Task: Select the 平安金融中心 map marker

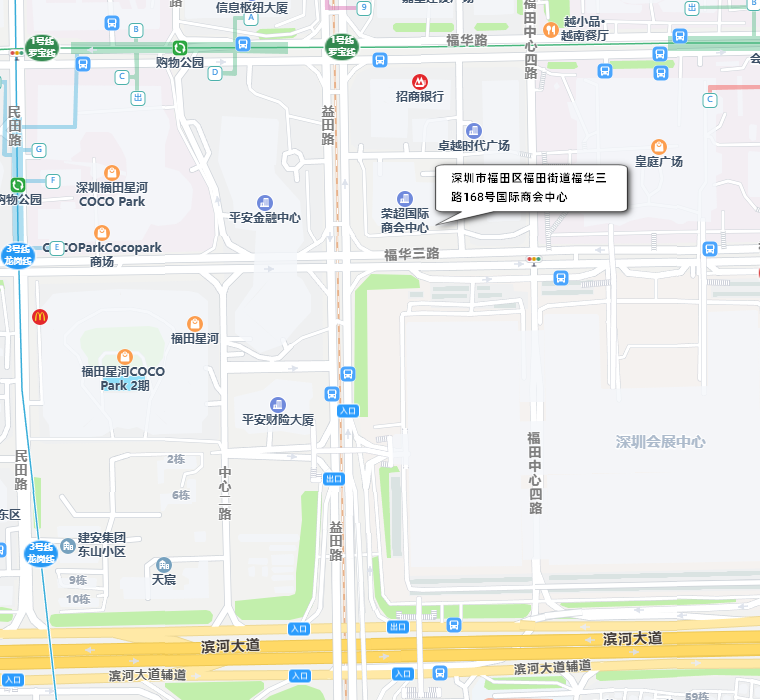Action: click(x=264, y=201)
